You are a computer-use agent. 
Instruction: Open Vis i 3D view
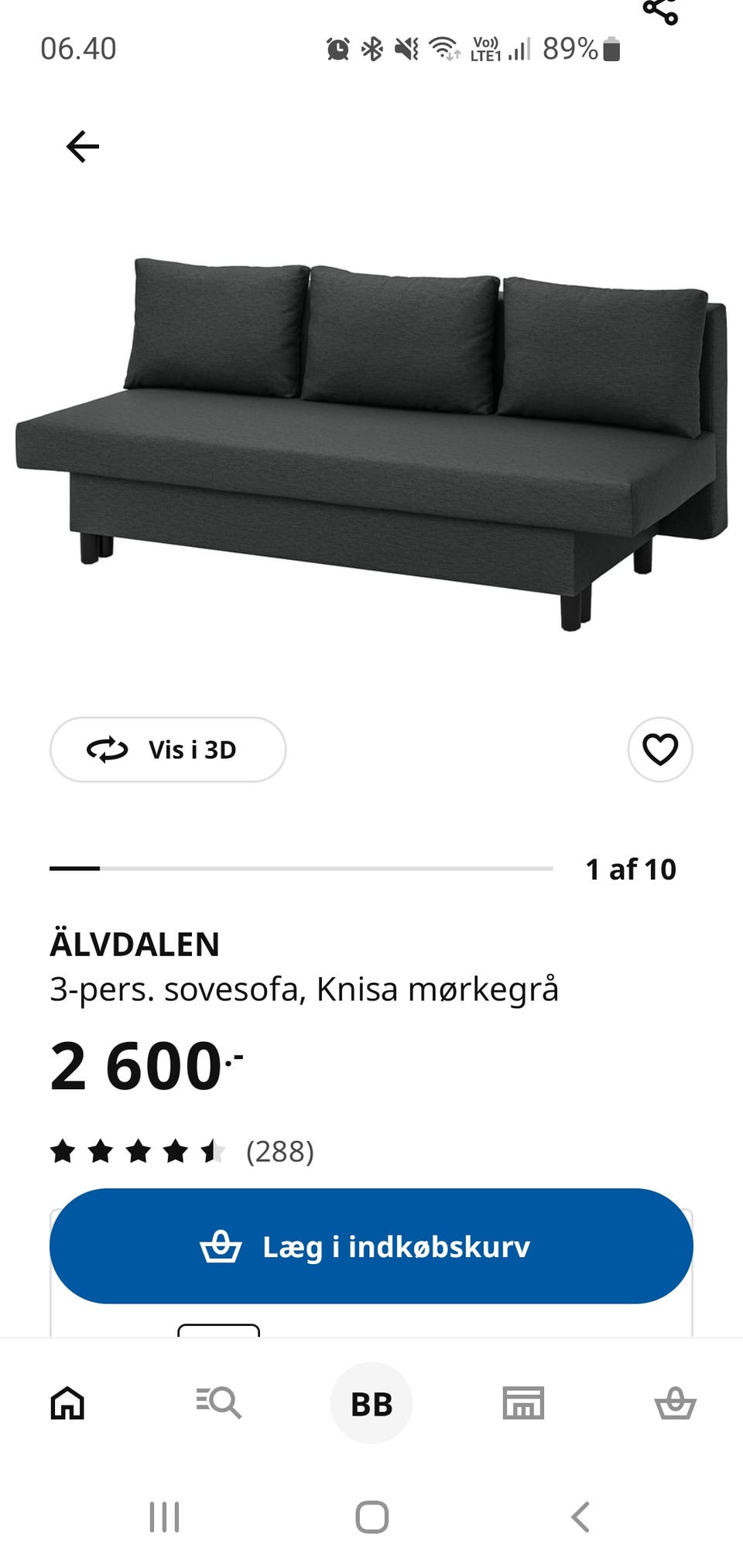[x=167, y=749]
